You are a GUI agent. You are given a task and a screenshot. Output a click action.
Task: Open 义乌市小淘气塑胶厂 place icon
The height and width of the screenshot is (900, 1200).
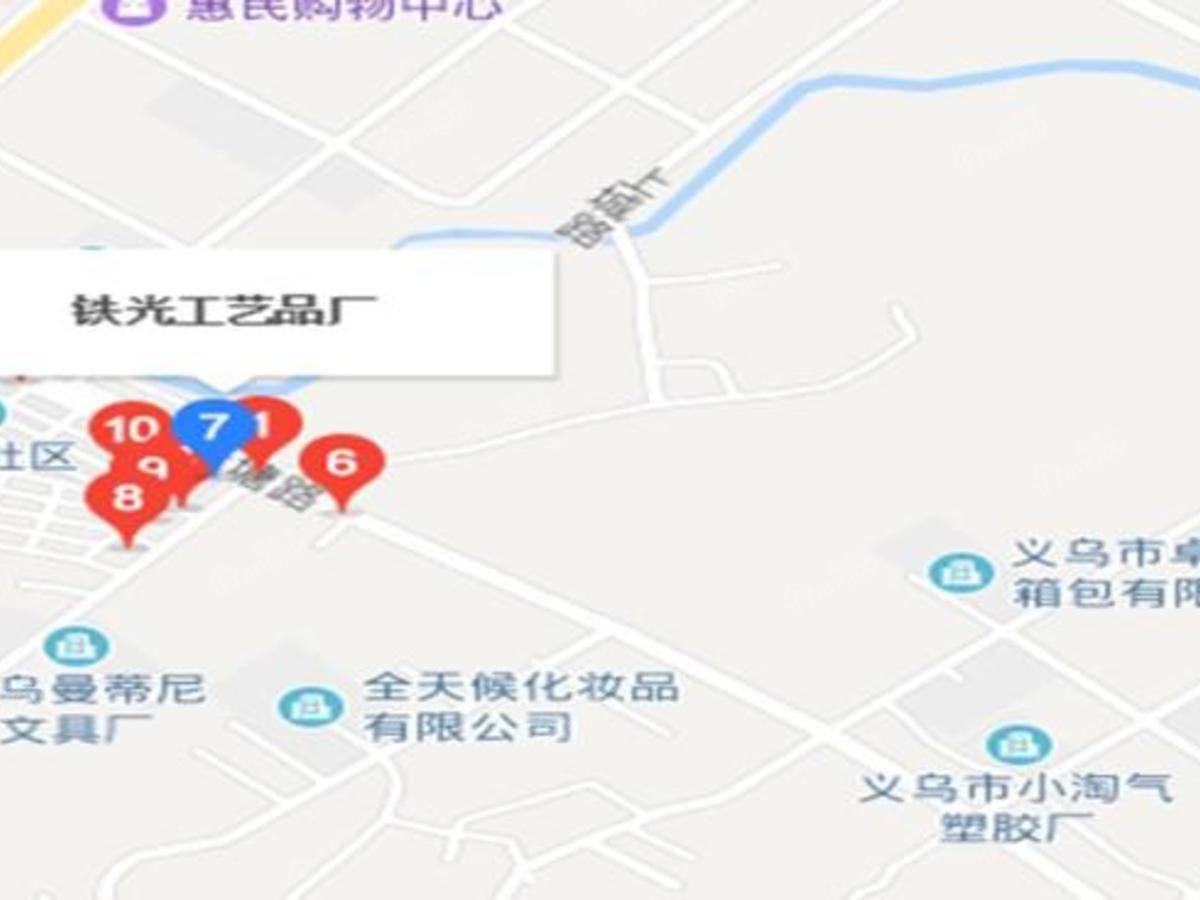pyautogui.click(x=1018, y=746)
